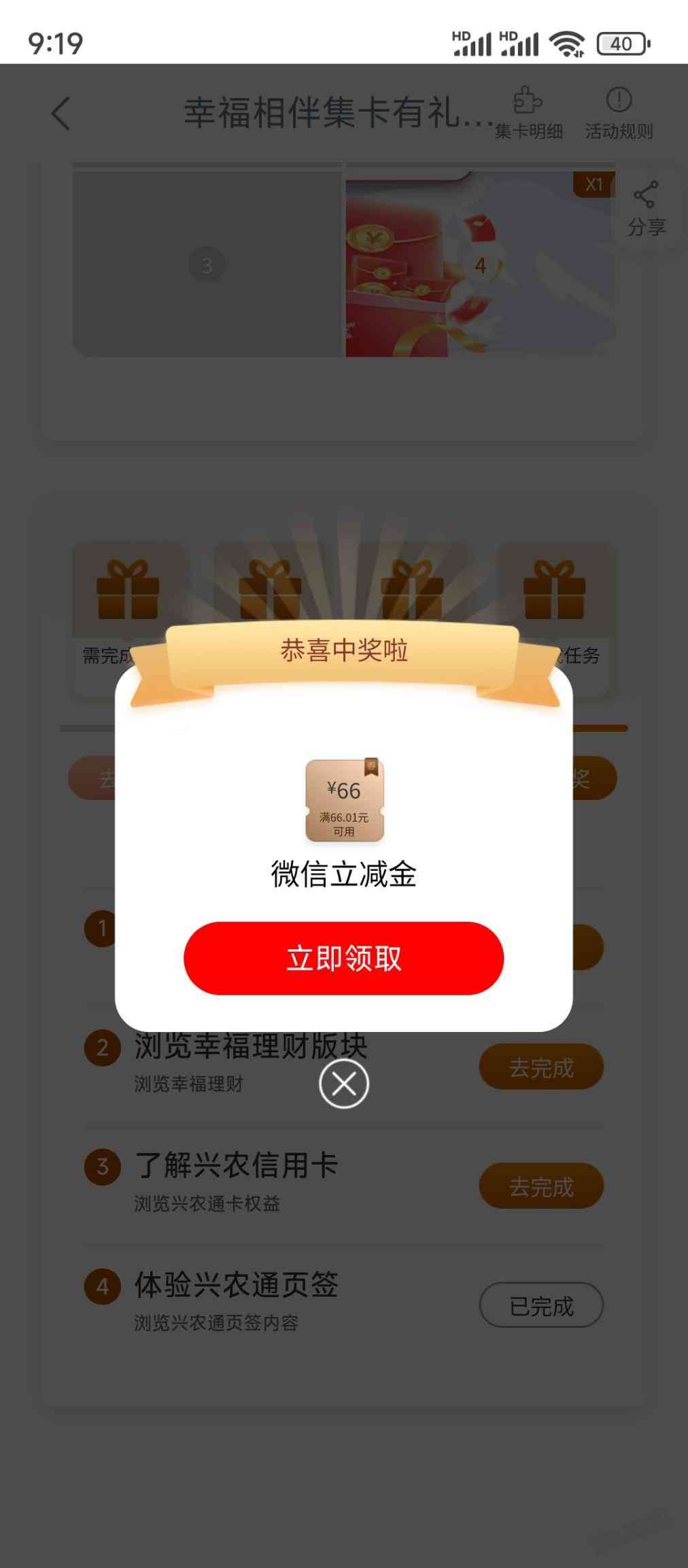Image resolution: width=688 pixels, height=1568 pixels.
Task: Tap 去完成 for 浏览幸福理财版块
Action: click(x=541, y=1067)
